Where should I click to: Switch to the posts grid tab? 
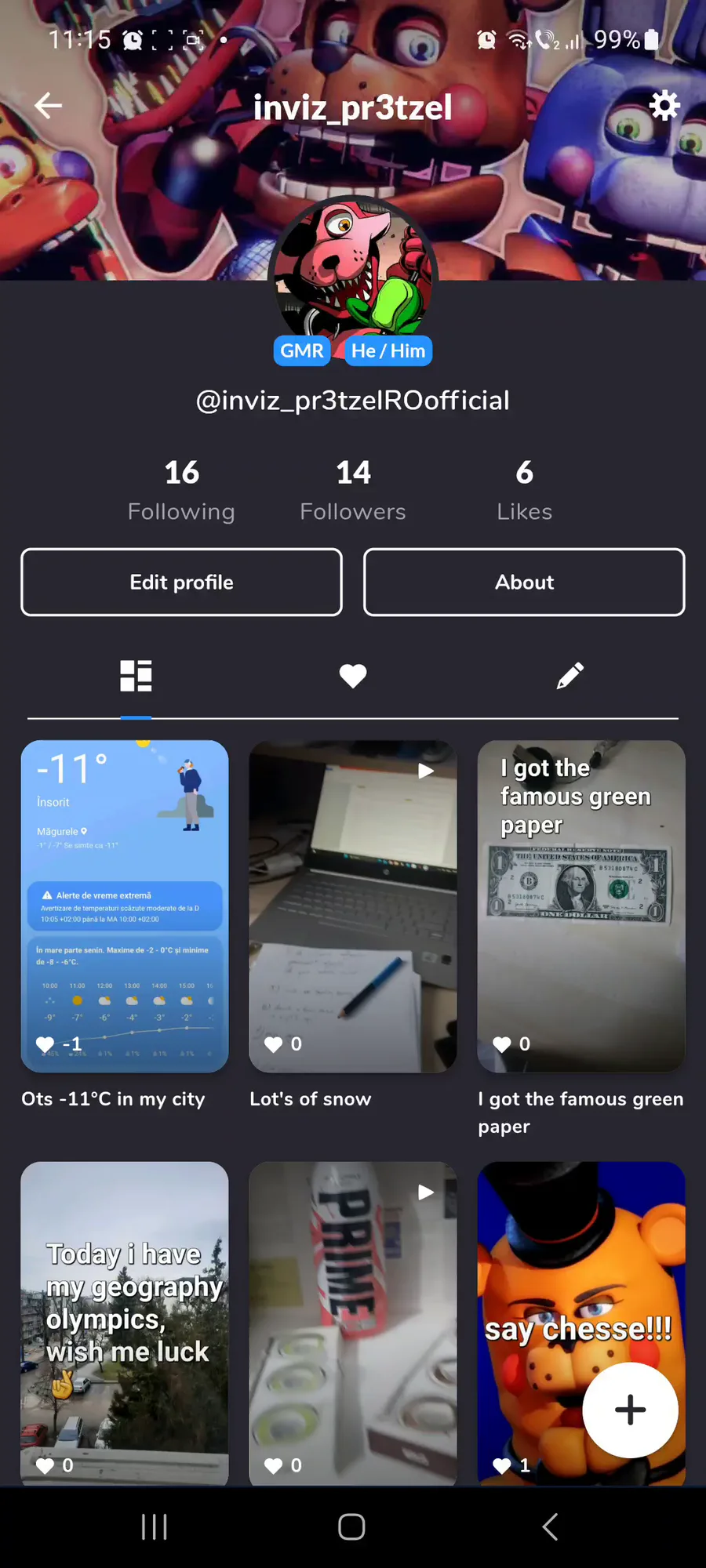pyautogui.click(x=136, y=675)
